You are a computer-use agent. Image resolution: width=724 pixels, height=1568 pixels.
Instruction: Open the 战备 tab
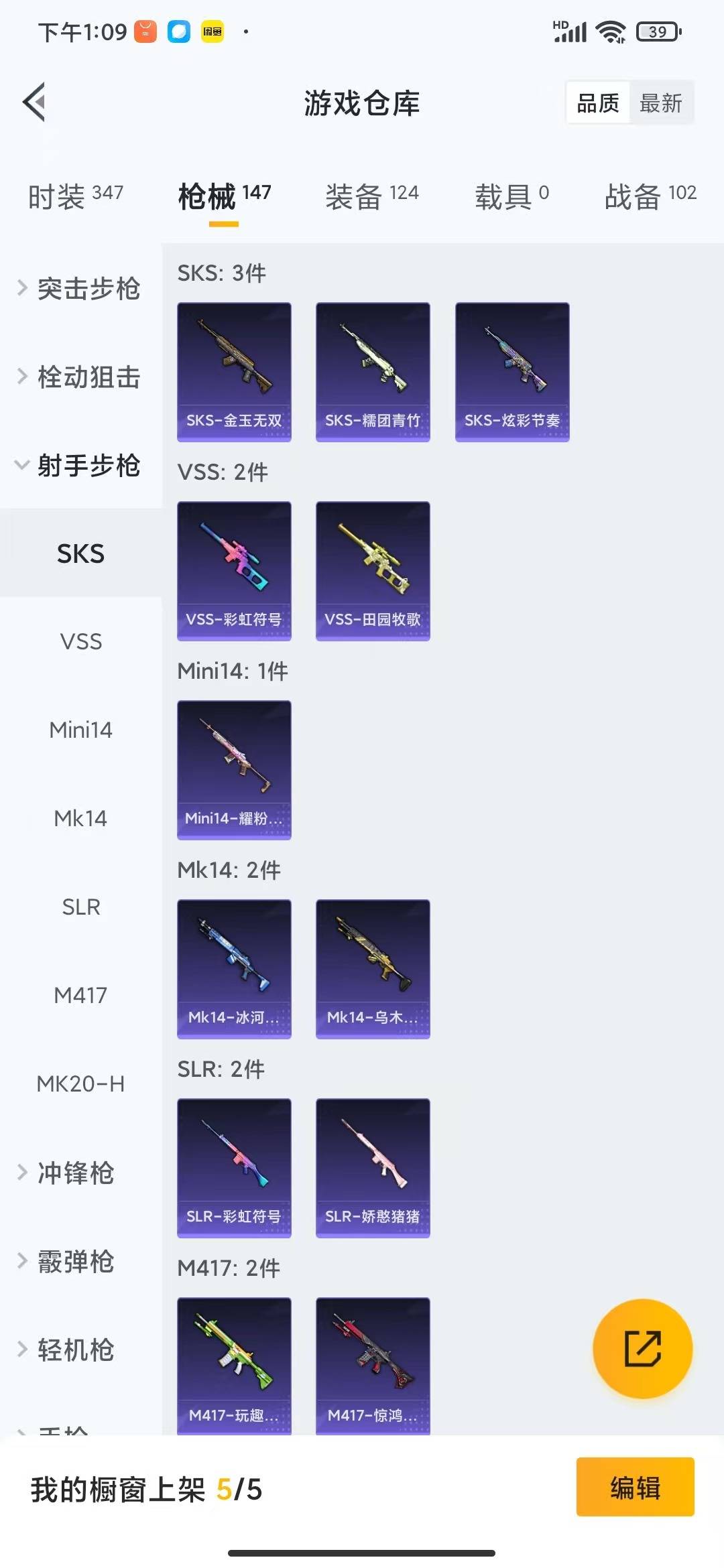click(x=650, y=196)
